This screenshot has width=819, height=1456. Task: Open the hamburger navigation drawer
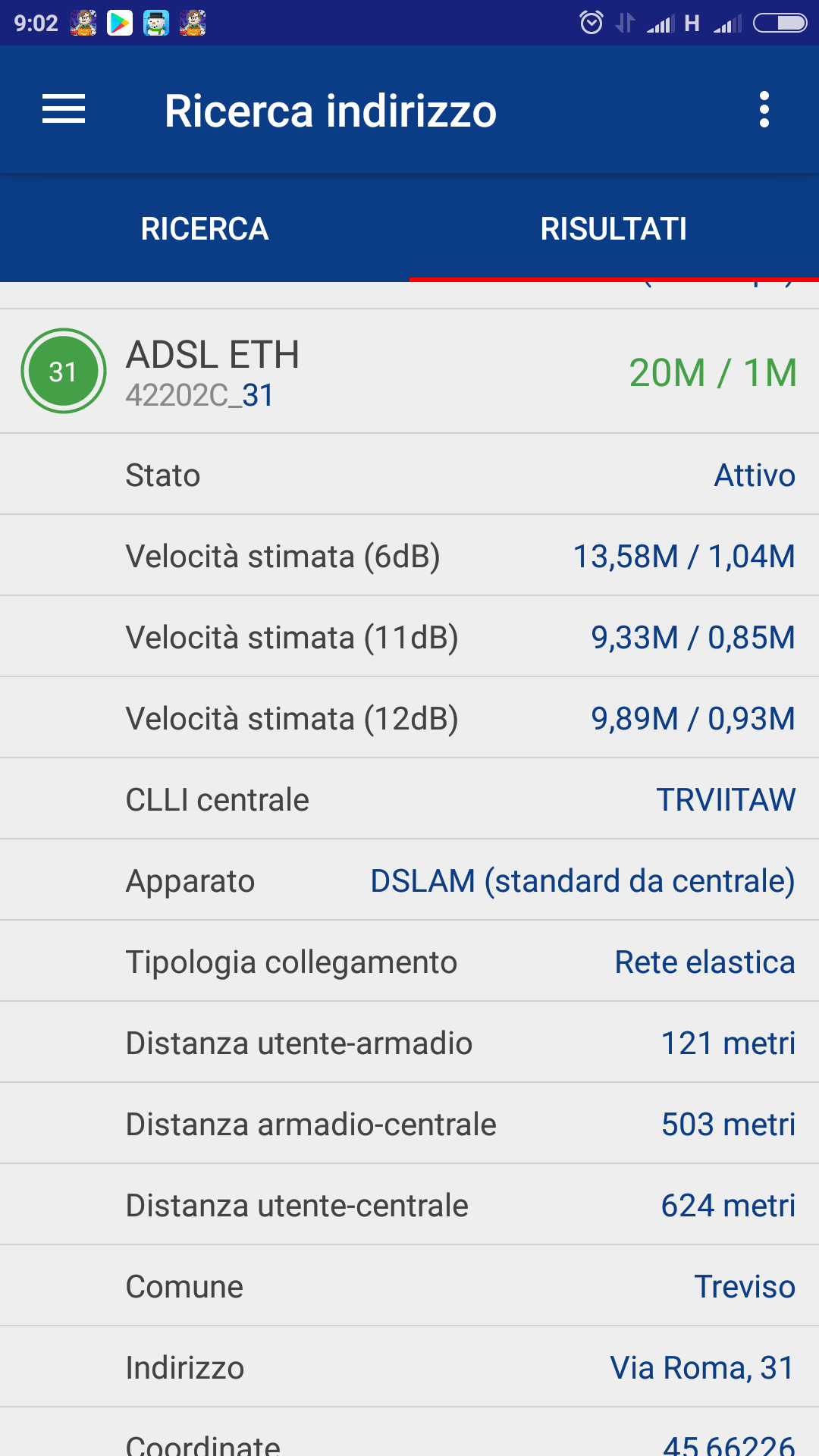tap(64, 109)
